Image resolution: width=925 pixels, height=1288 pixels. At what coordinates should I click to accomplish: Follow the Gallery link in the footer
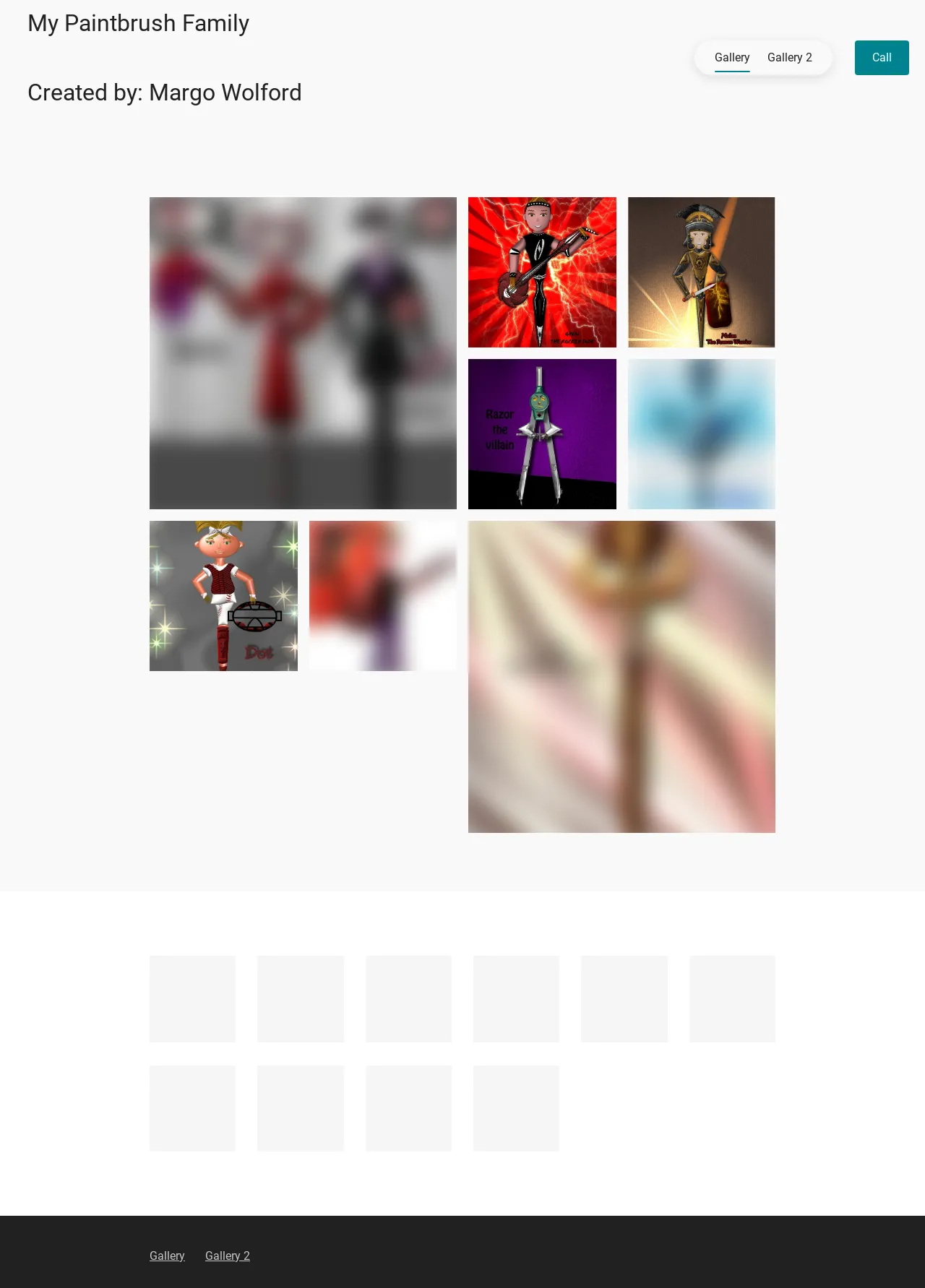(167, 1255)
